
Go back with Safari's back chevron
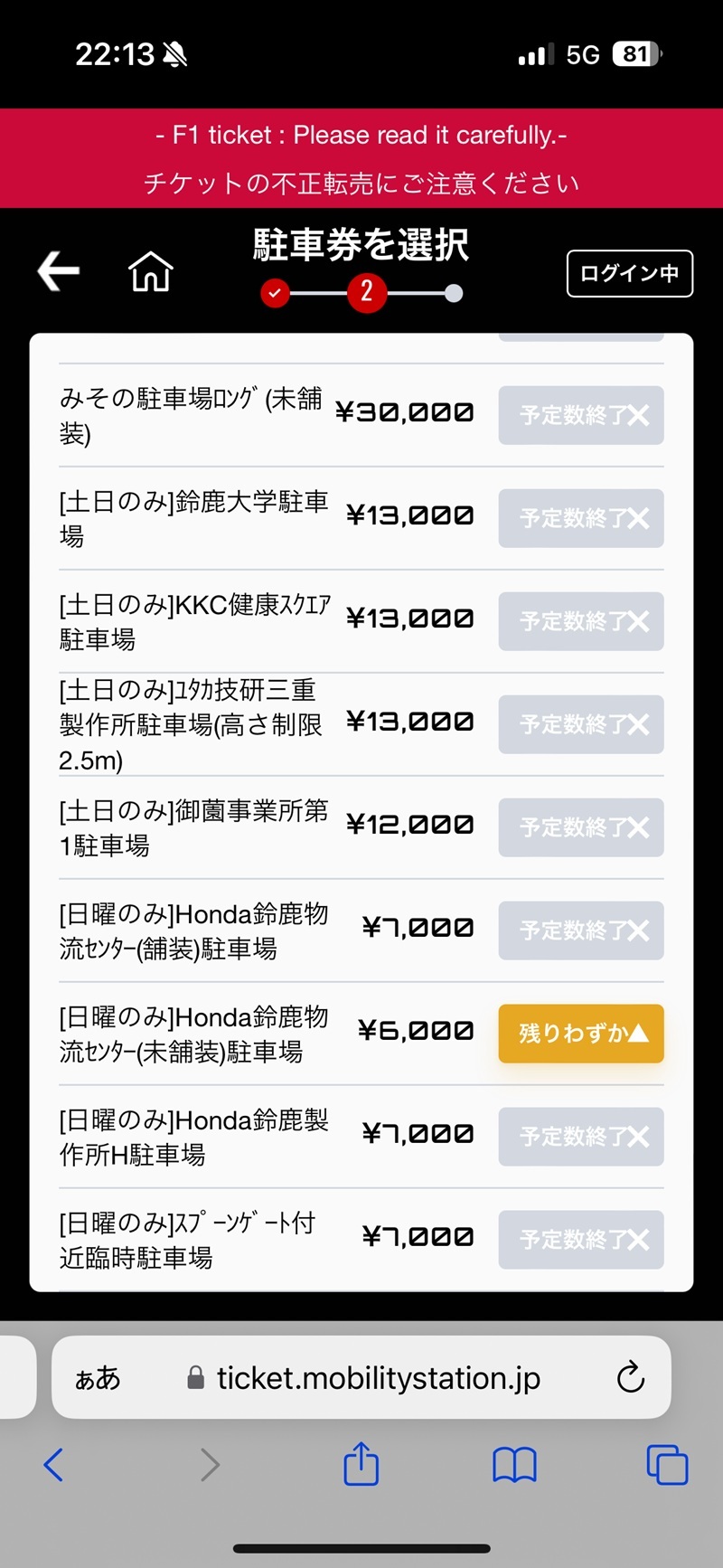coord(54,1464)
